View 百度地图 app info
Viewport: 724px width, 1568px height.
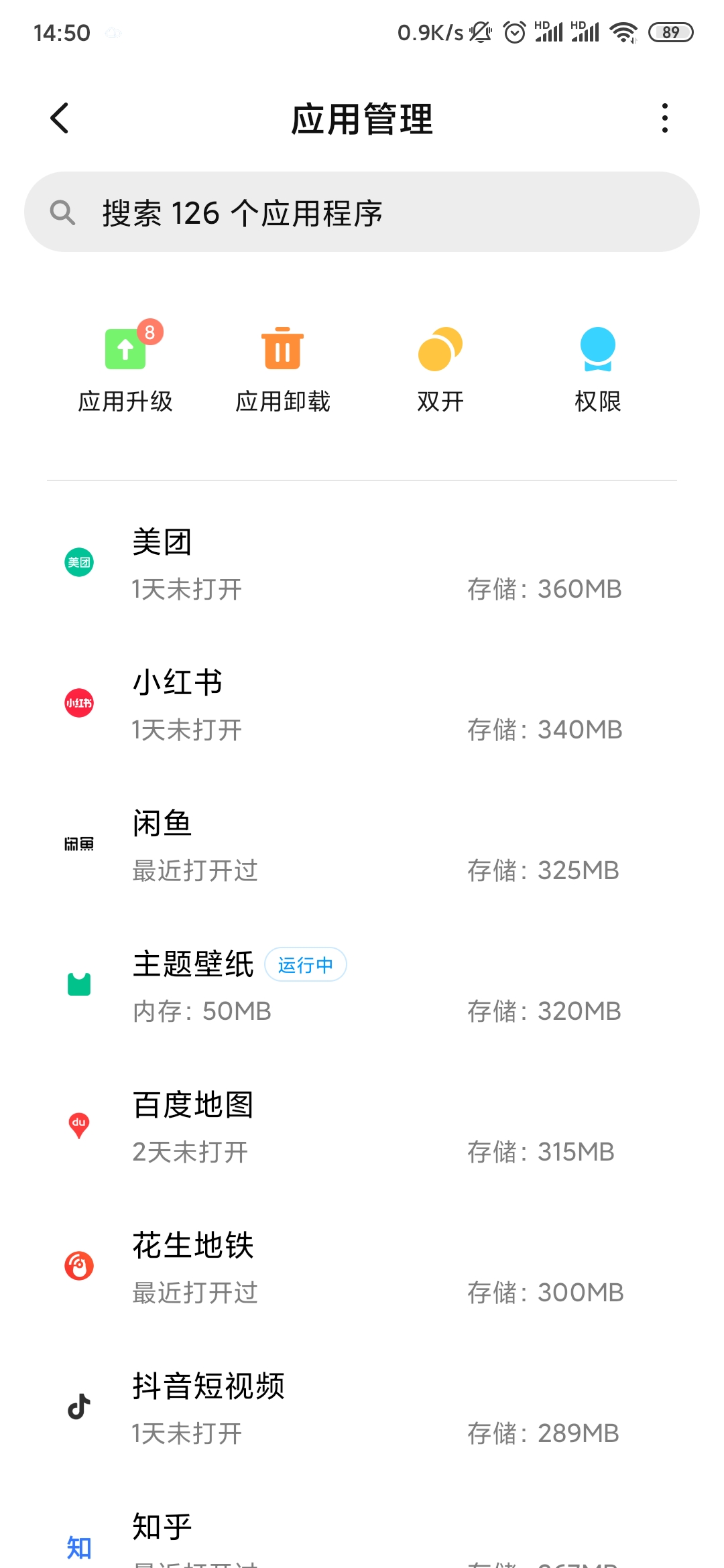pos(362,1126)
